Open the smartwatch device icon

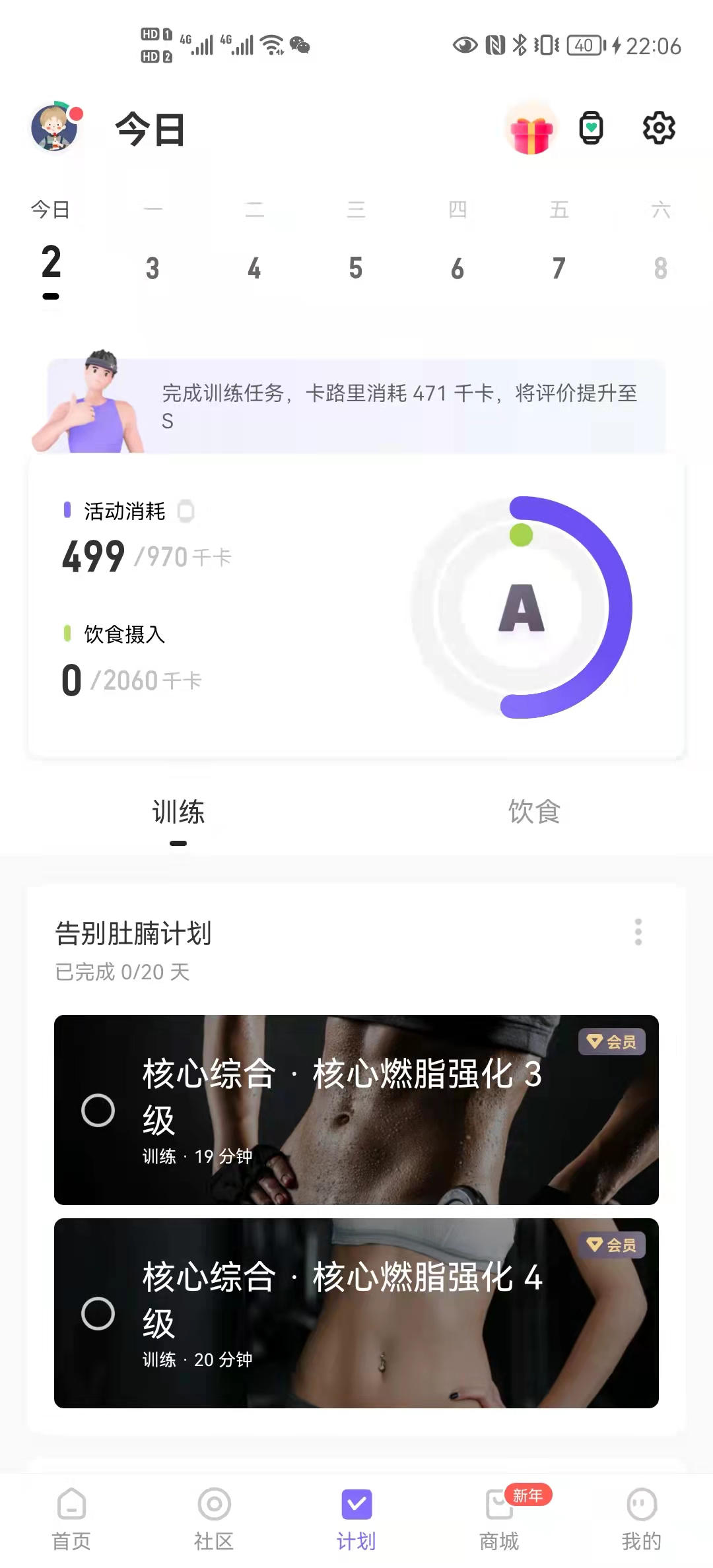coord(591,128)
